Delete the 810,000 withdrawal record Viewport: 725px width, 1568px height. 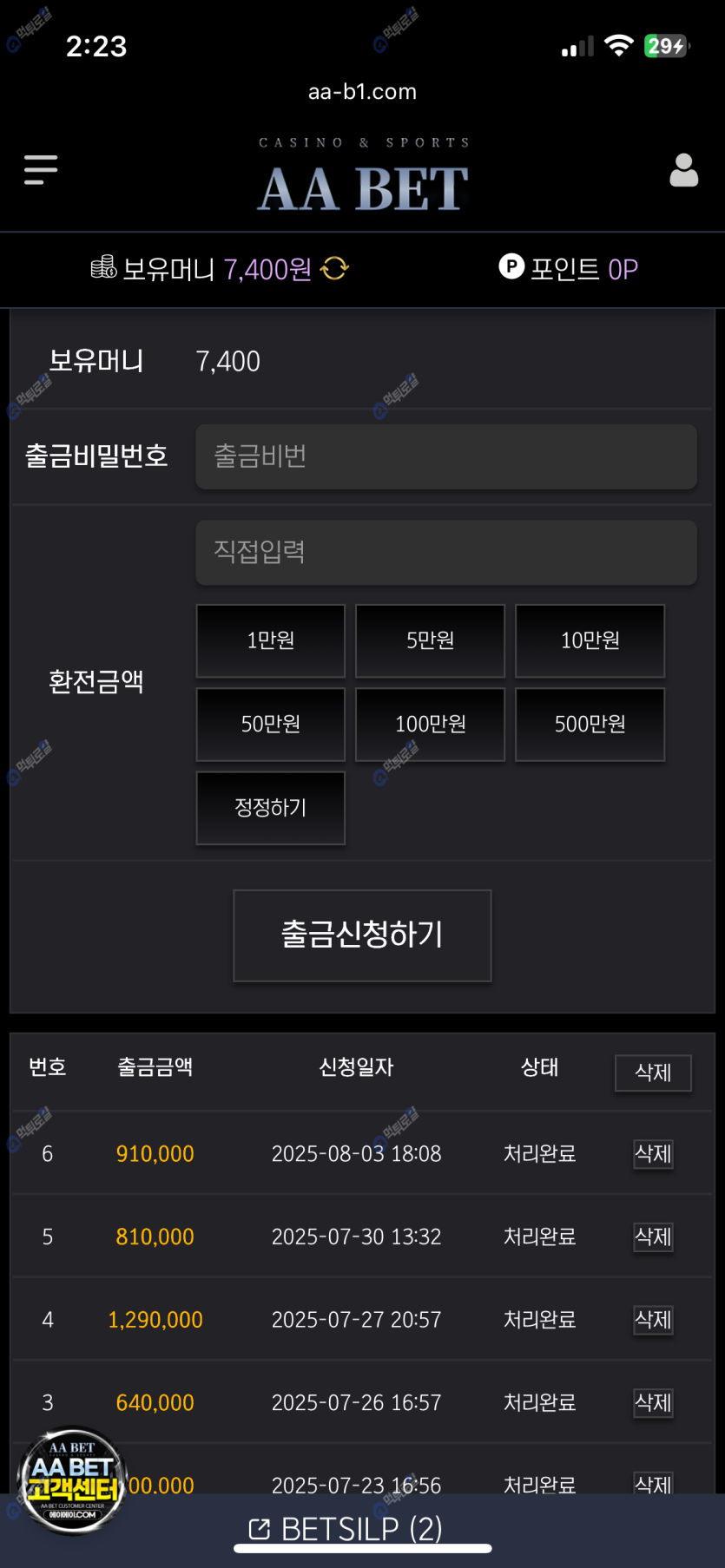tap(653, 1237)
